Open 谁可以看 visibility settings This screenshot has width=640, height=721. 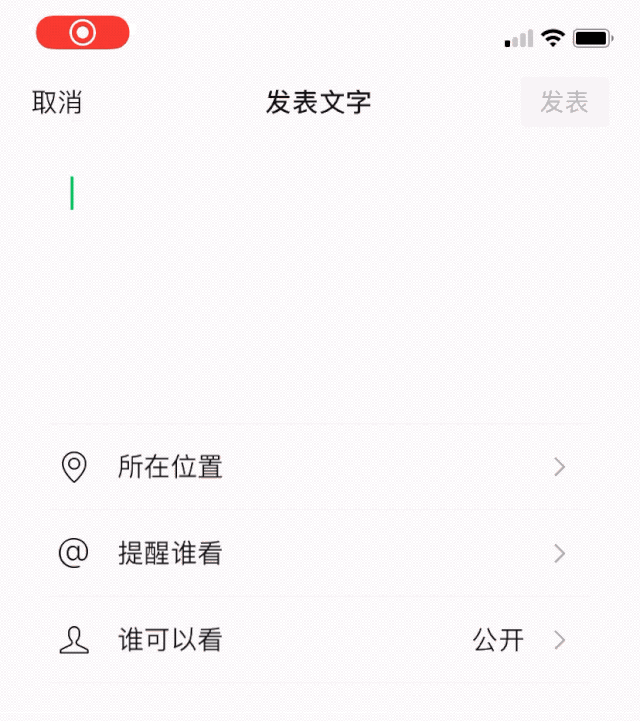click(320, 640)
